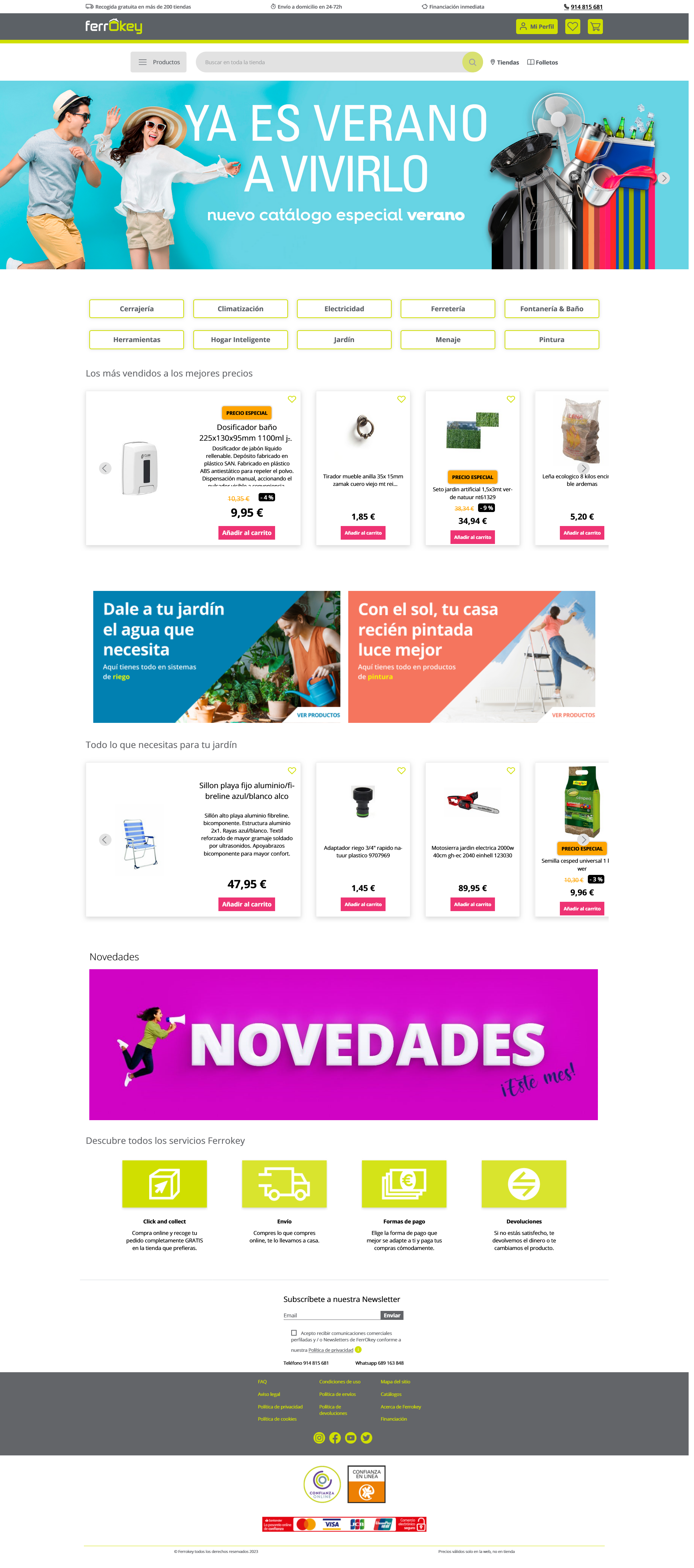Viewport: 694px width, 1568px height.
Task: Tap the magnifier search button
Action: point(472,62)
